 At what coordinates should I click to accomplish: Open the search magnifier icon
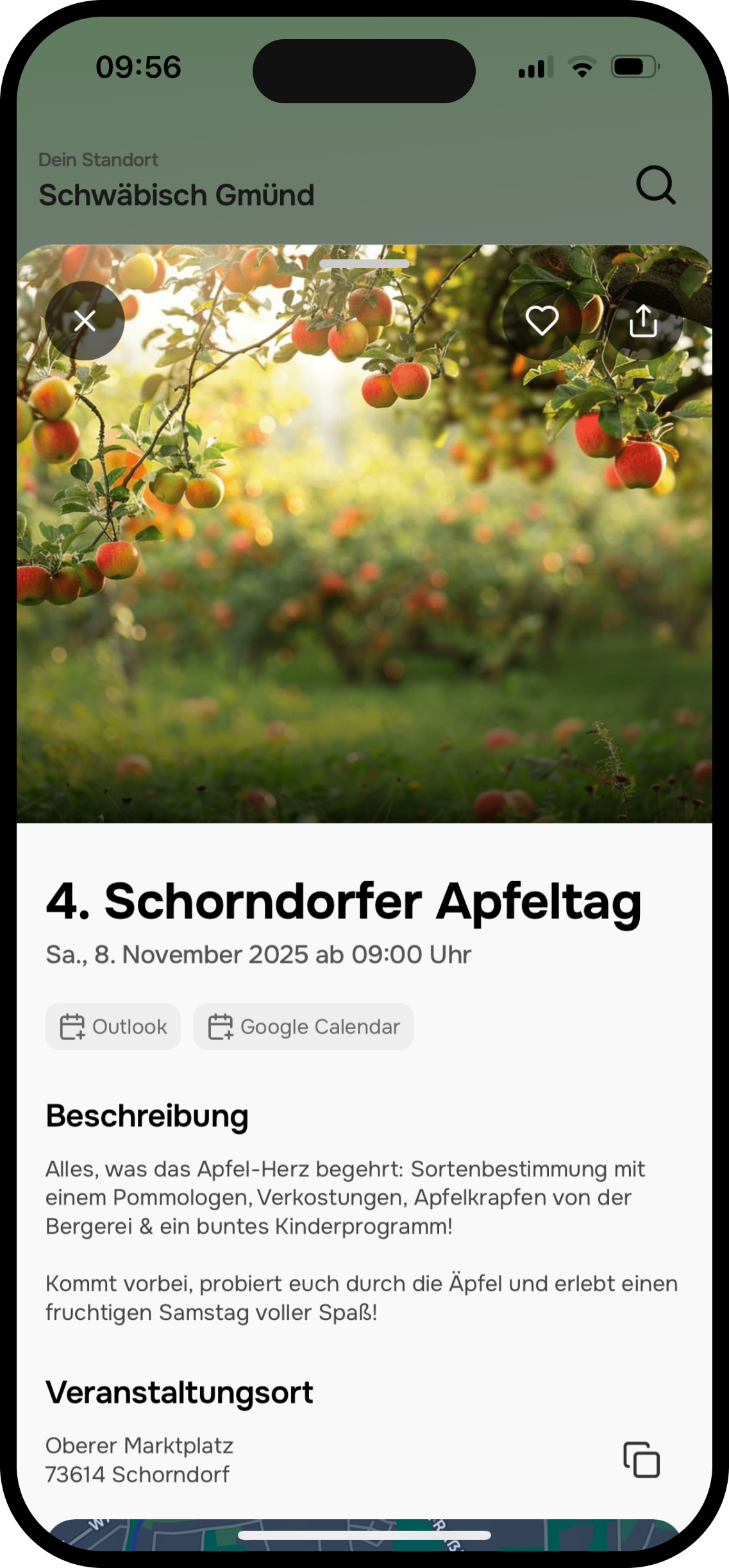(x=655, y=185)
